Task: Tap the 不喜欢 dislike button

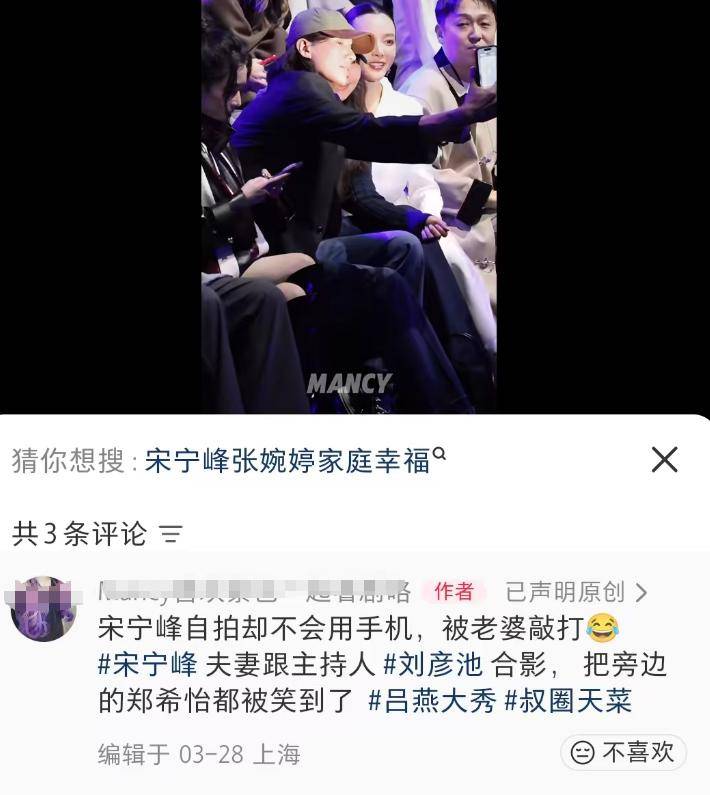Action: pyautogui.click(x=624, y=752)
